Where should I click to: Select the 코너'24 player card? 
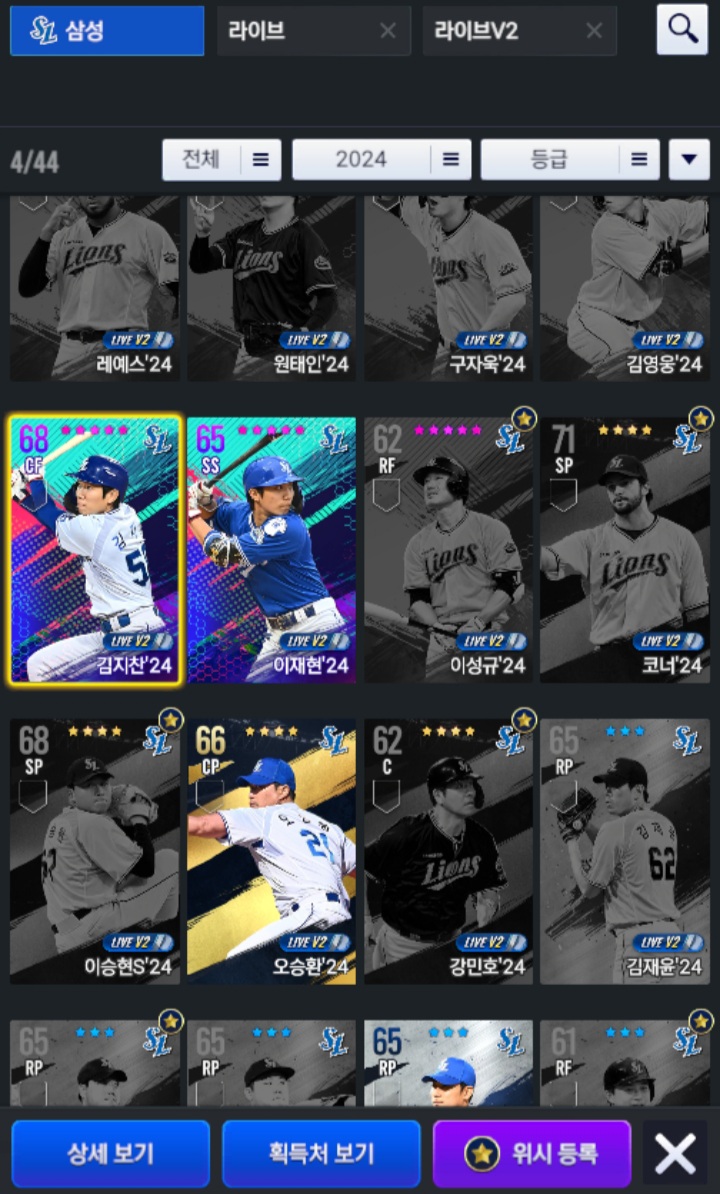[625, 549]
